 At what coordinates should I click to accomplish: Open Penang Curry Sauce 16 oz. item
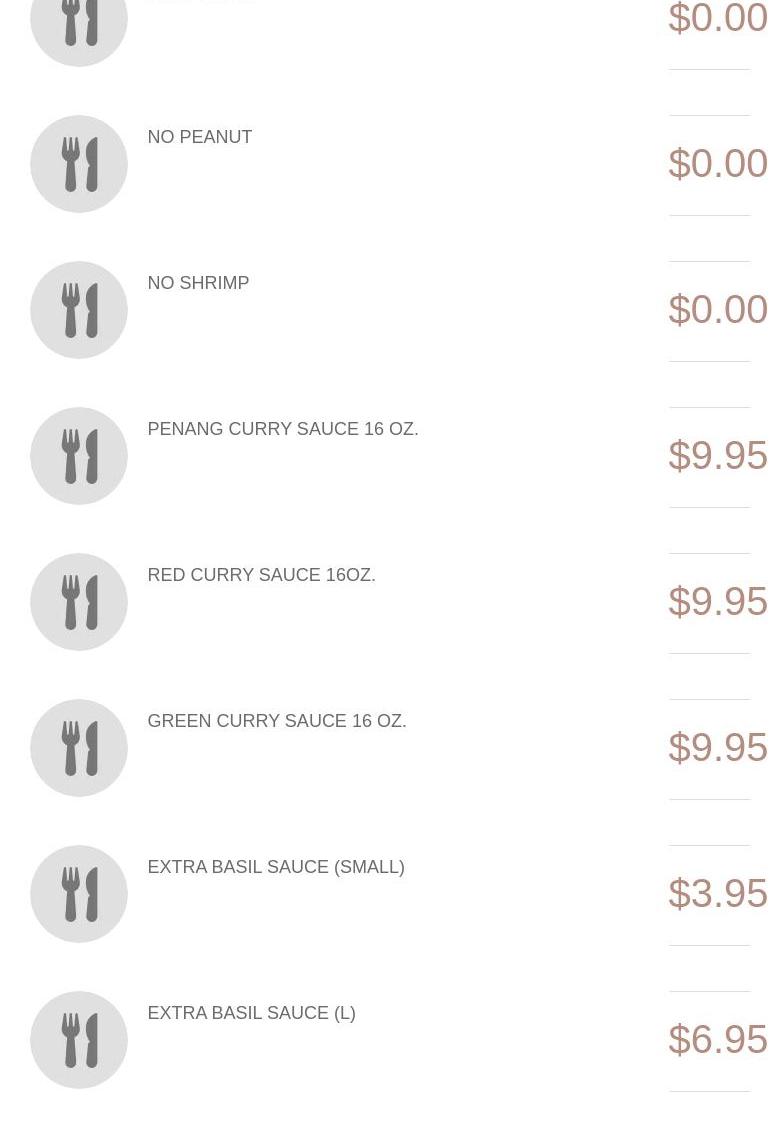[283, 429]
